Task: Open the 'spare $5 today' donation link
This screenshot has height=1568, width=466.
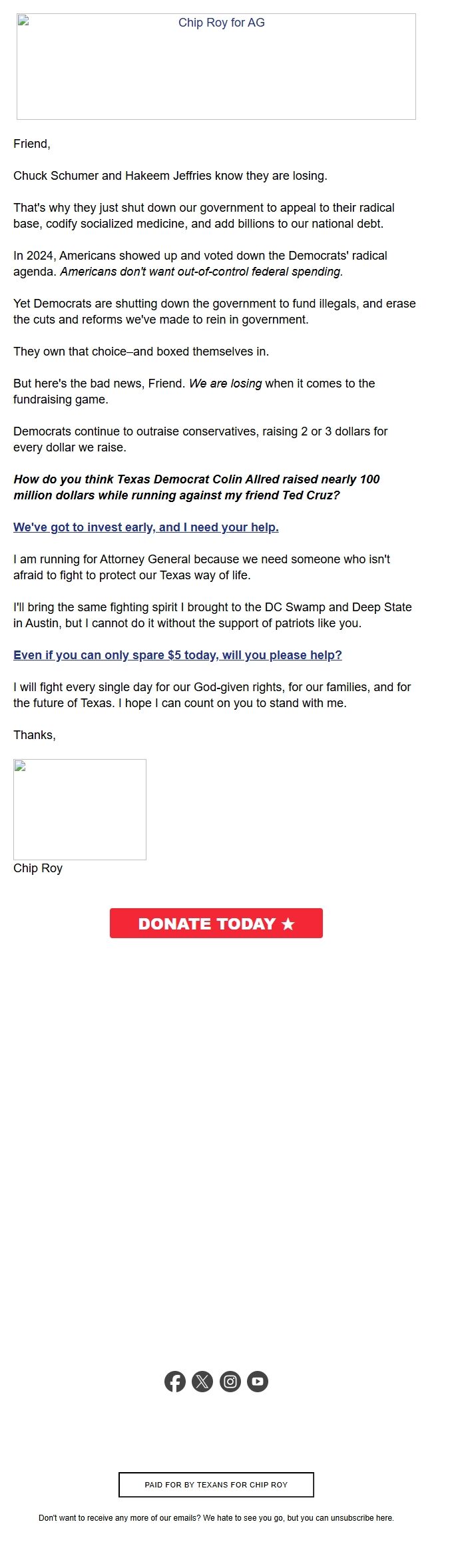Action: [x=177, y=655]
